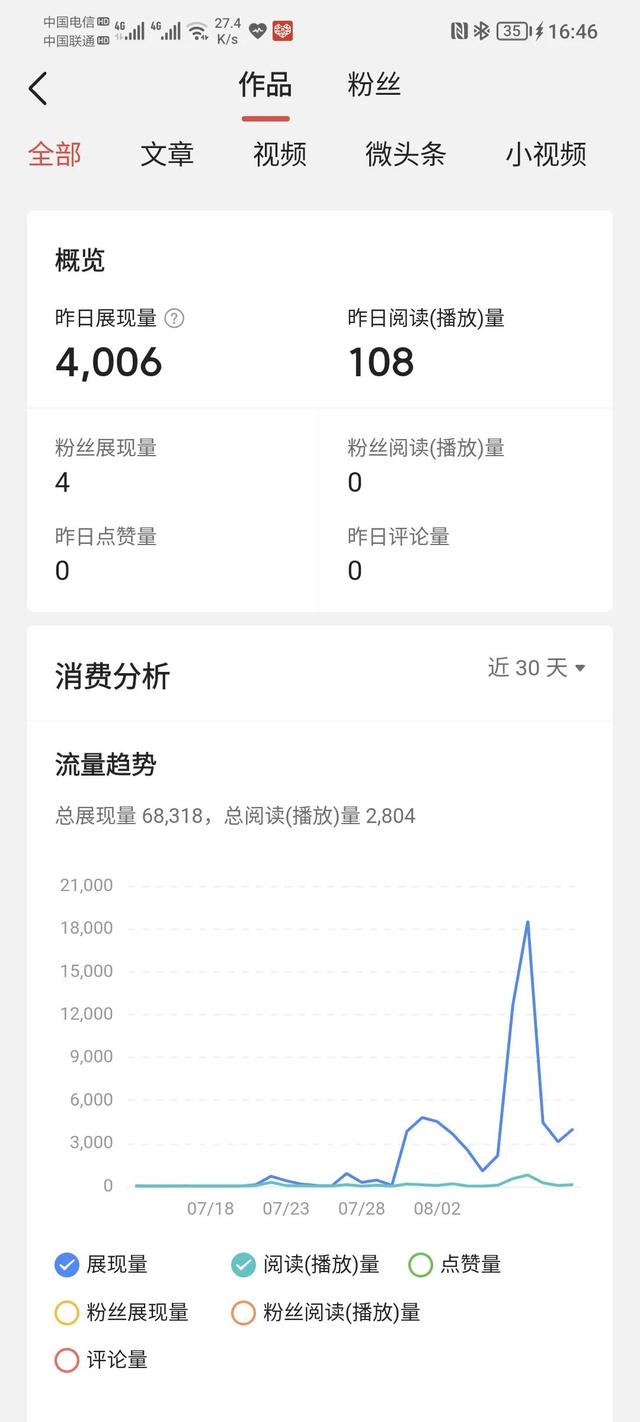Image resolution: width=640 pixels, height=1422 pixels.
Task: Filter by 小视频 category
Action: click(x=546, y=154)
